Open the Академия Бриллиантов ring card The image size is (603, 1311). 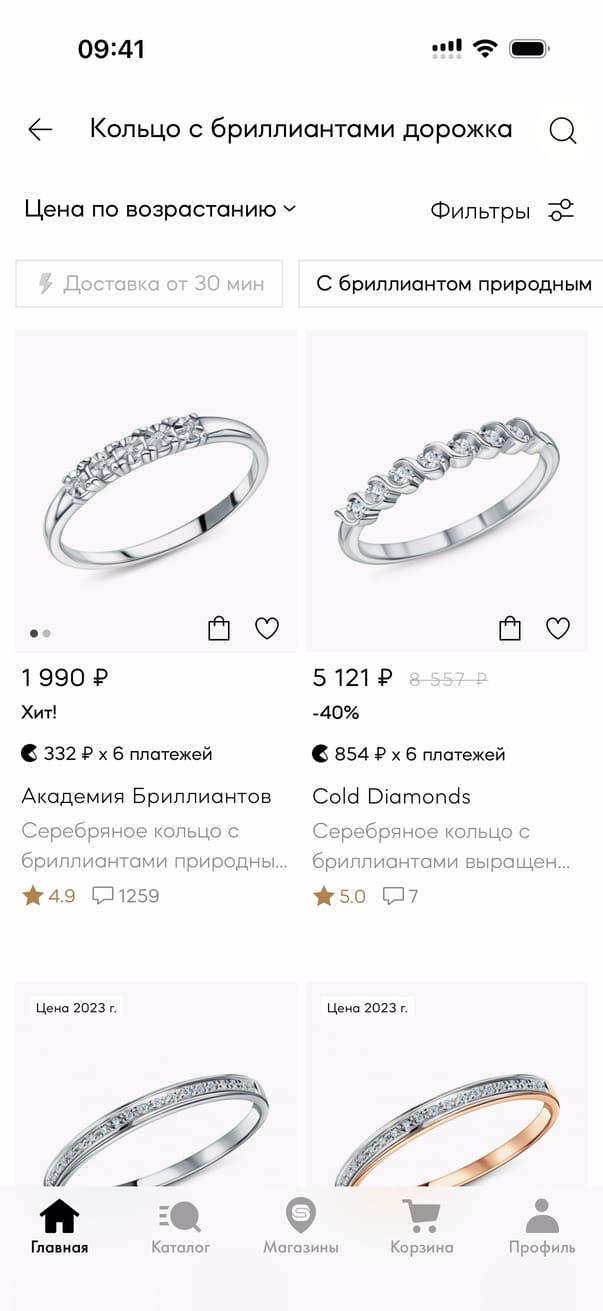click(x=156, y=490)
